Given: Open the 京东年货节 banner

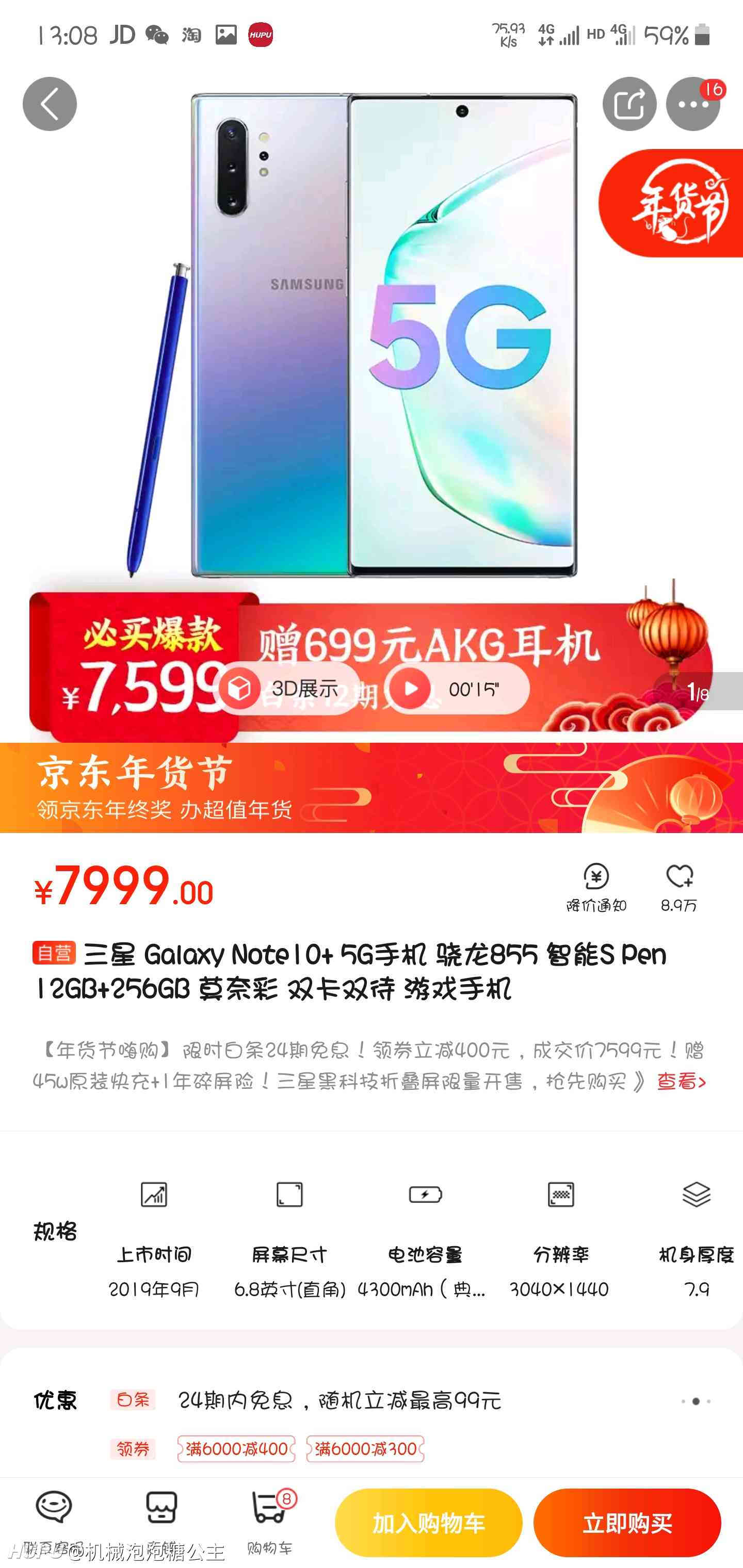Looking at the screenshot, I should [x=372, y=788].
